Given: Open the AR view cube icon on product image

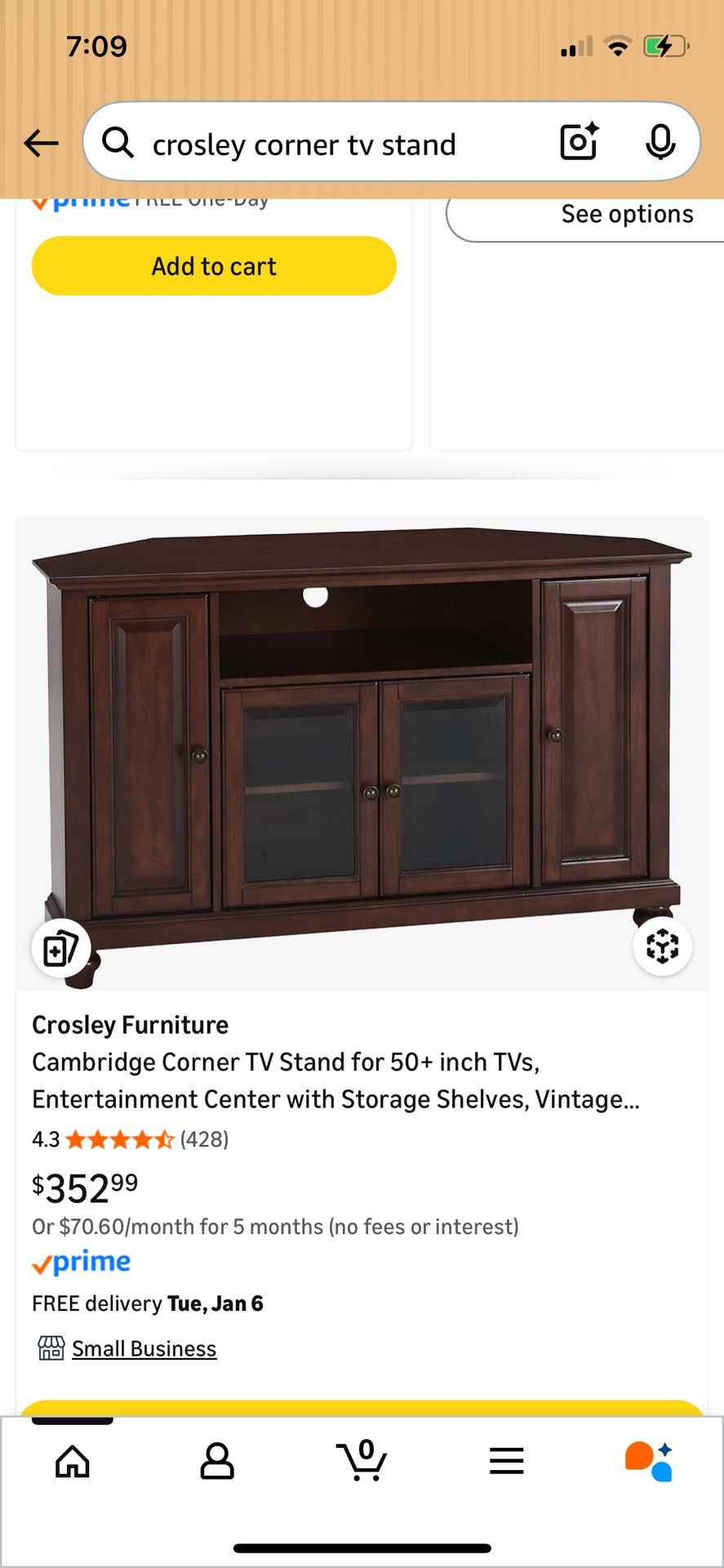Looking at the screenshot, I should pos(663,946).
